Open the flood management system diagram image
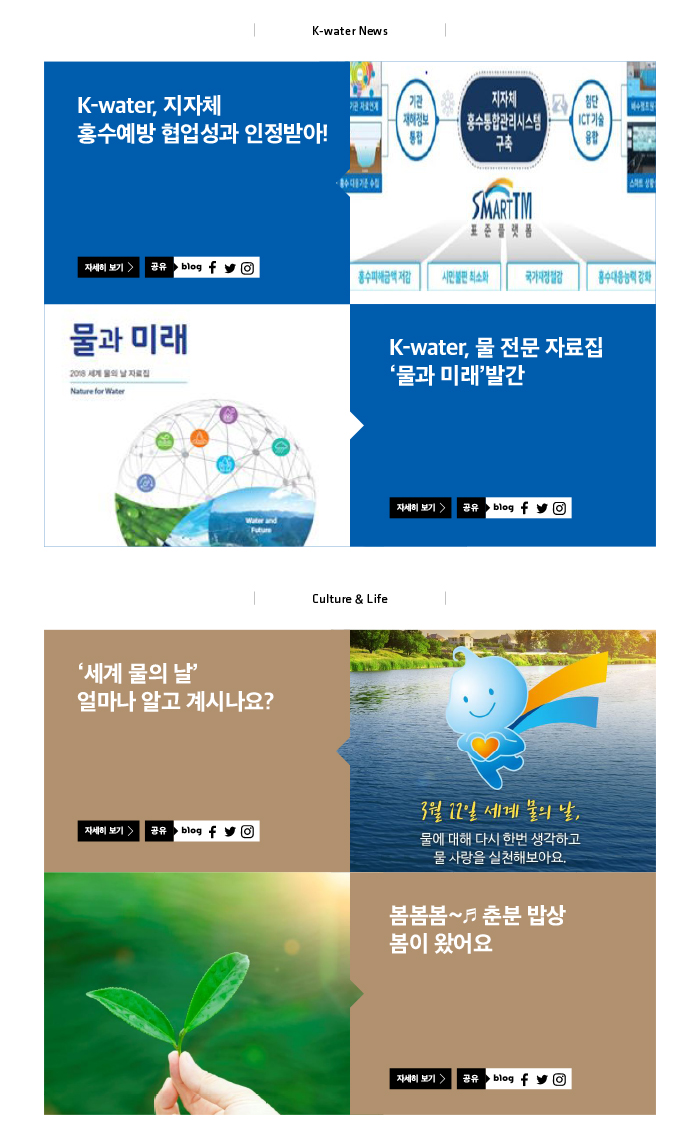 [x=503, y=182]
